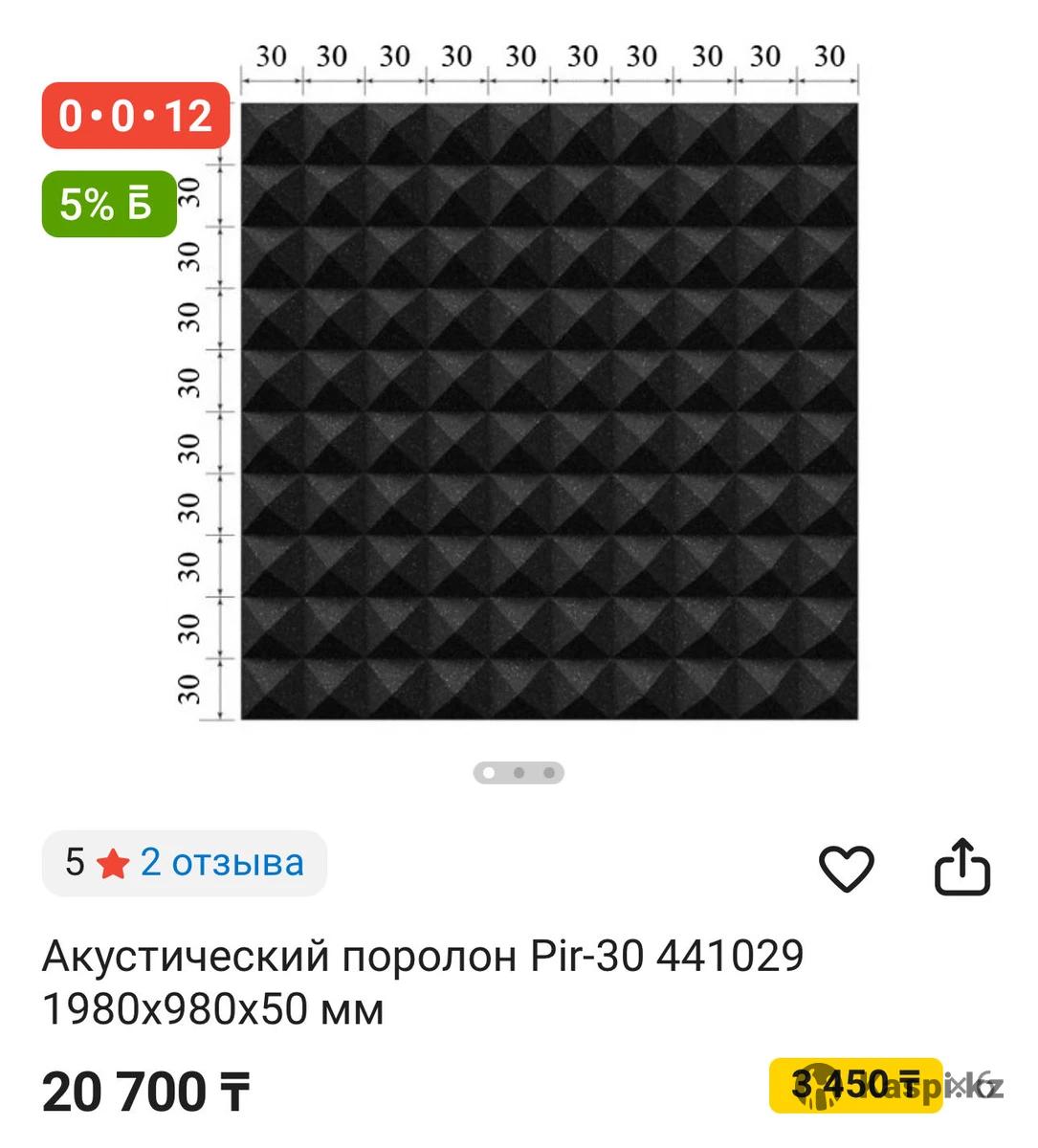Screen dimensions: 1038x1148
Task: Share this product listing
Action: pyautogui.click(x=961, y=867)
